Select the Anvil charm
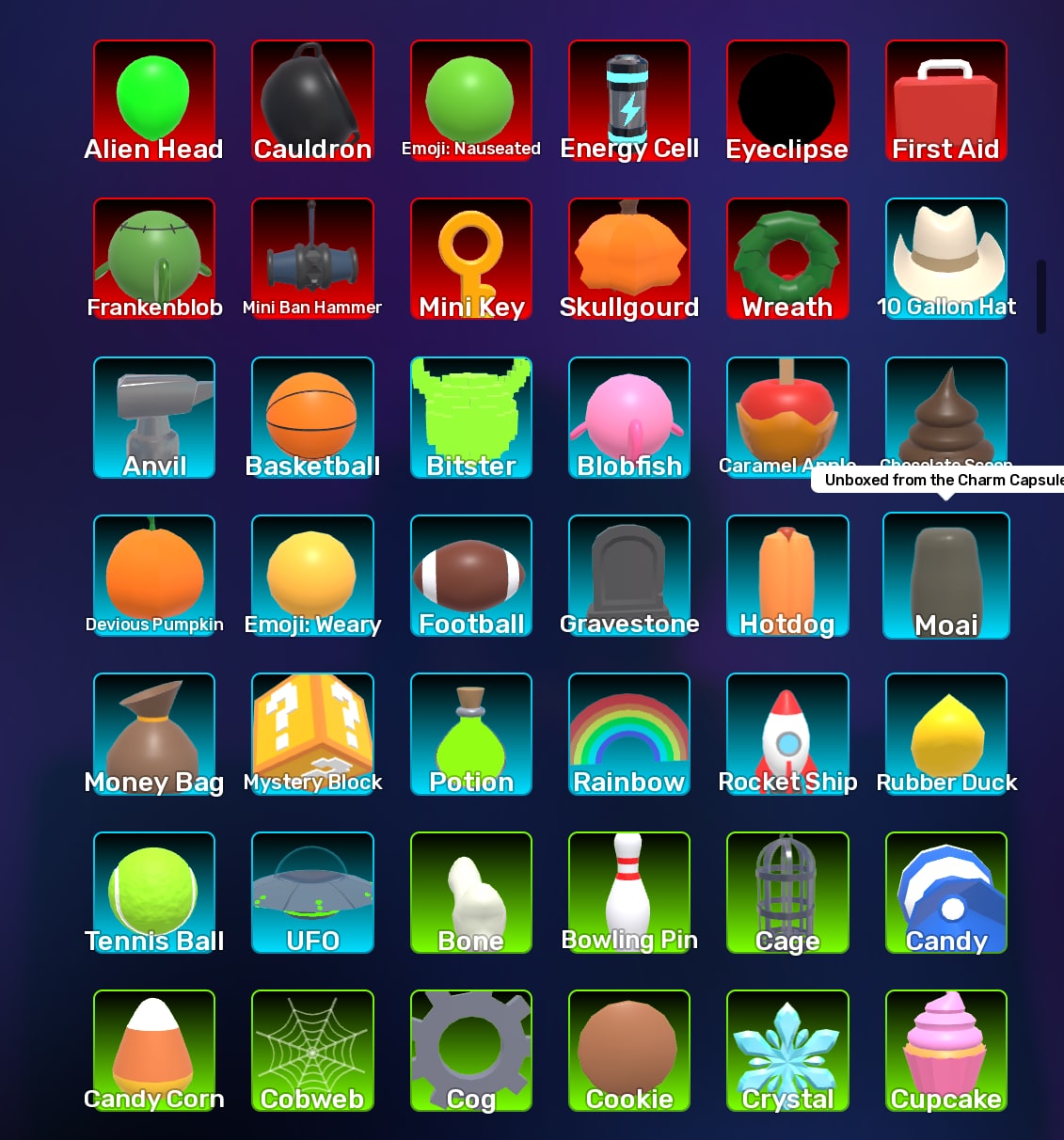1064x1140 pixels. click(154, 418)
